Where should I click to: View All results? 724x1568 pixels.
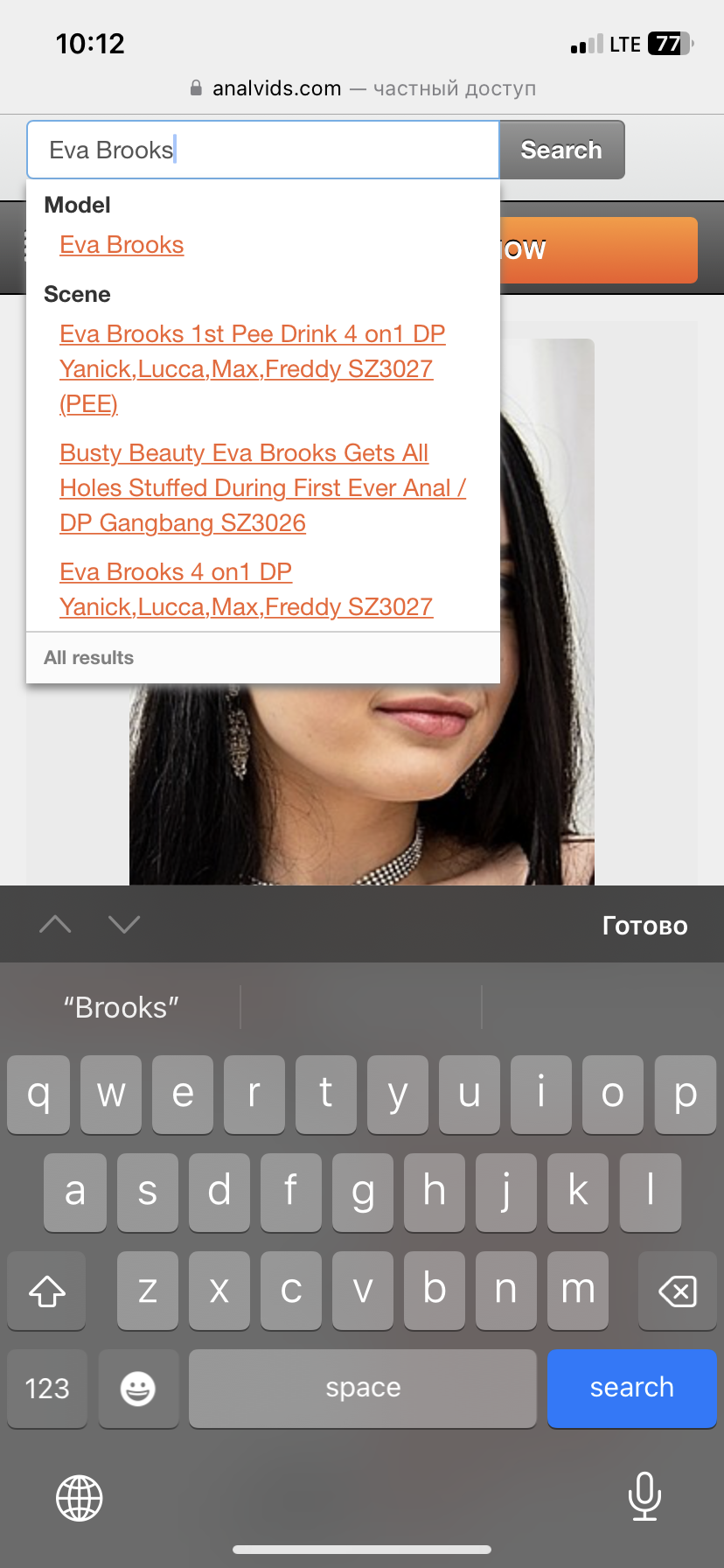tap(89, 657)
